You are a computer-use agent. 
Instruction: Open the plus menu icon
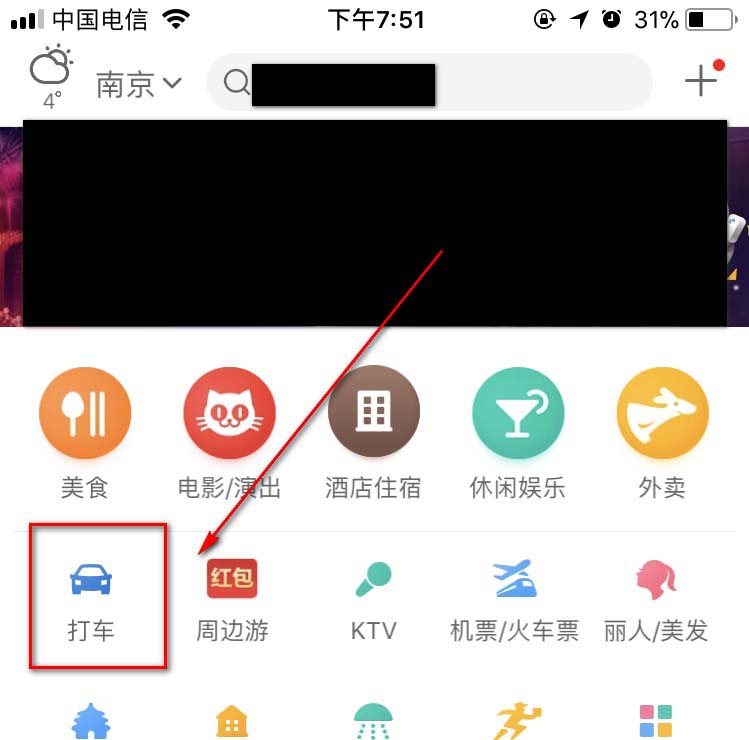coord(702,81)
